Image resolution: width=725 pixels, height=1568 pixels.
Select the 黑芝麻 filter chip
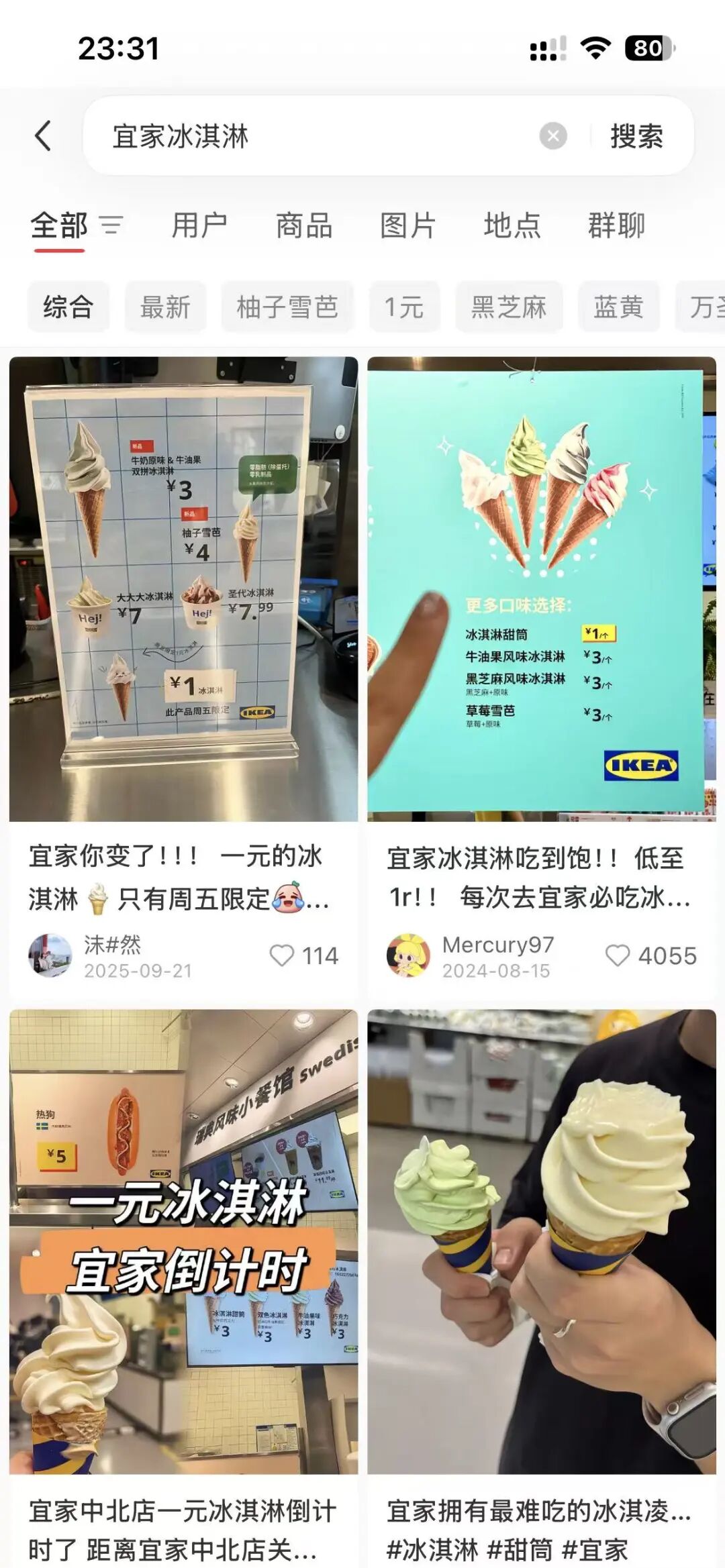pos(509,307)
